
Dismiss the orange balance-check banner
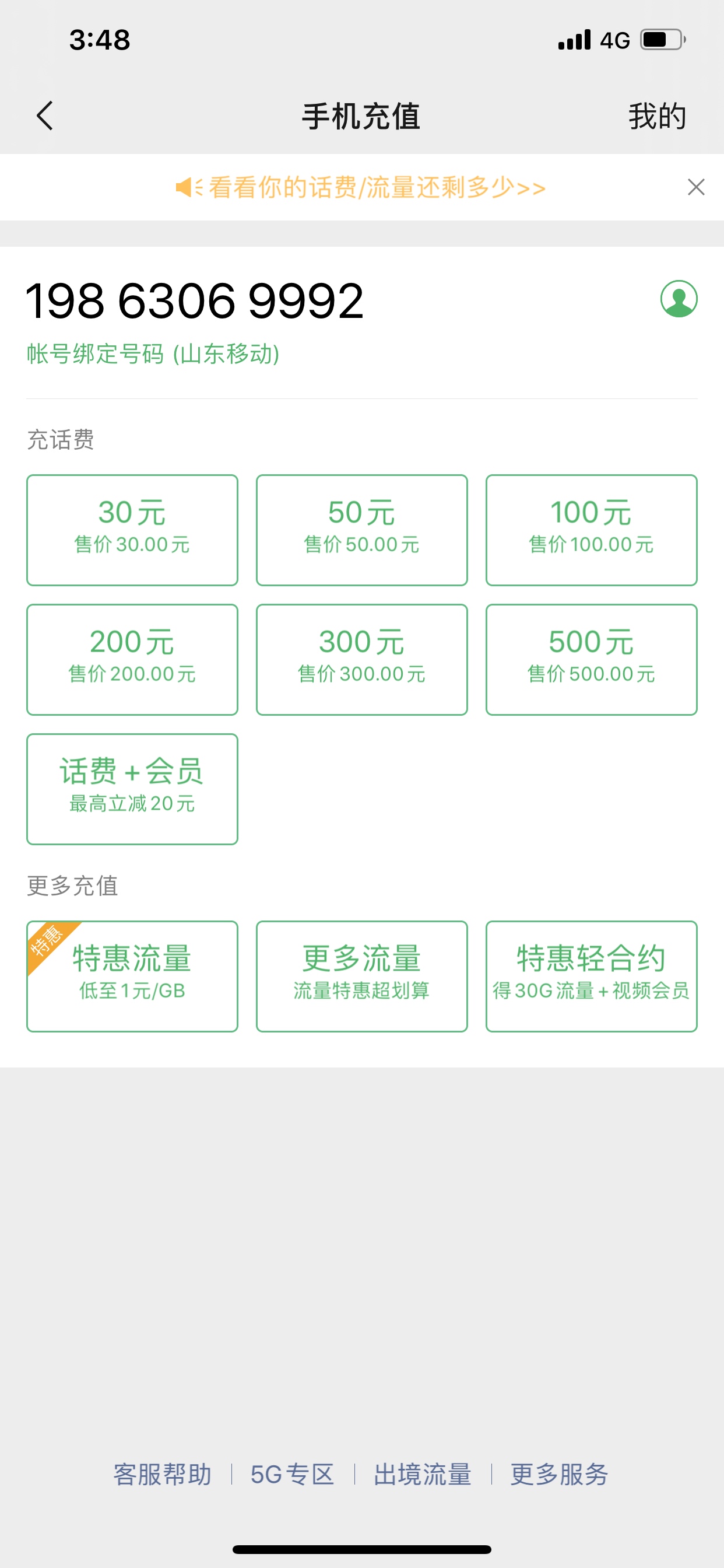(x=696, y=187)
